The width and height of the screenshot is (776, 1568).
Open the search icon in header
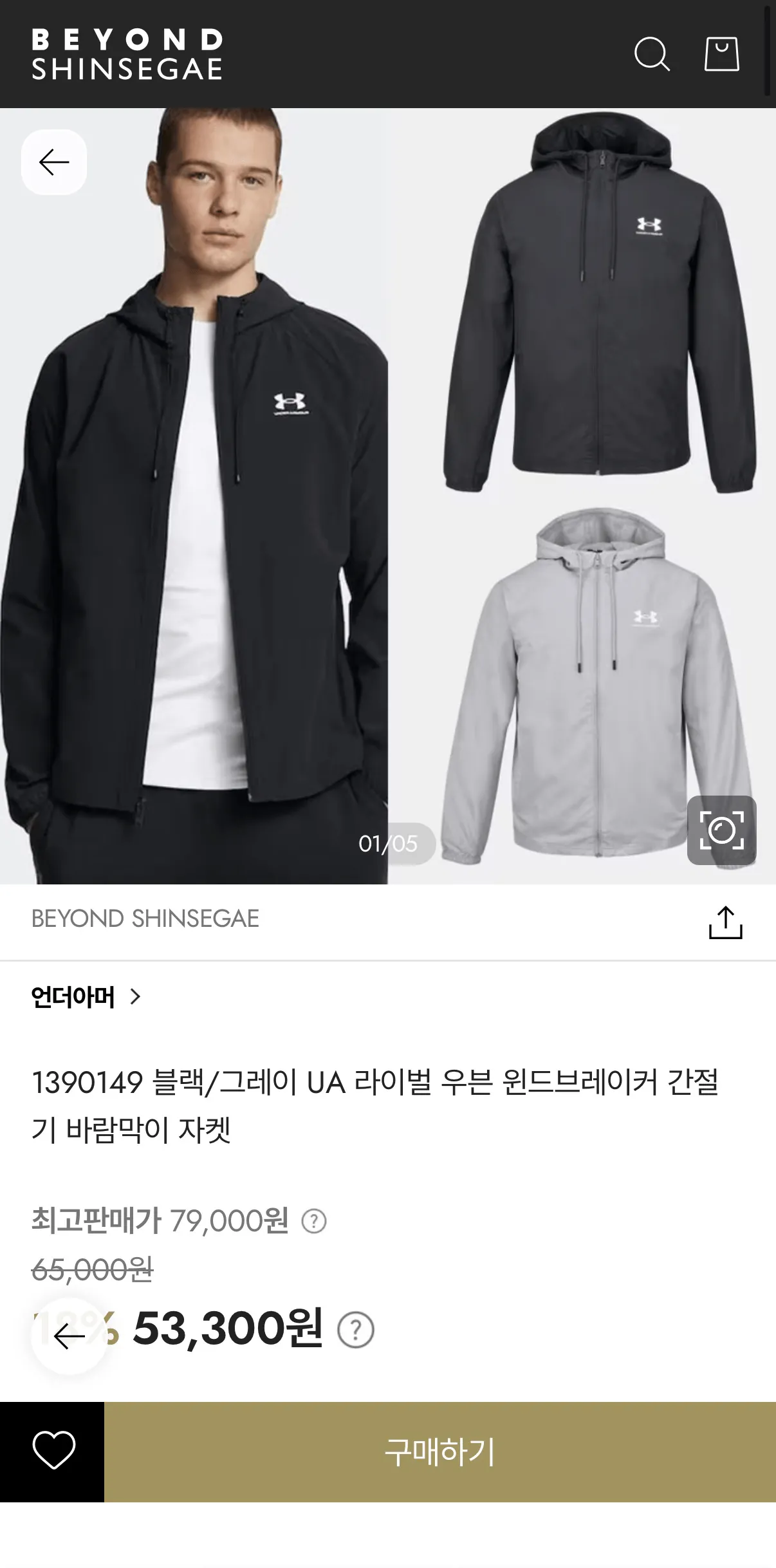[652, 54]
